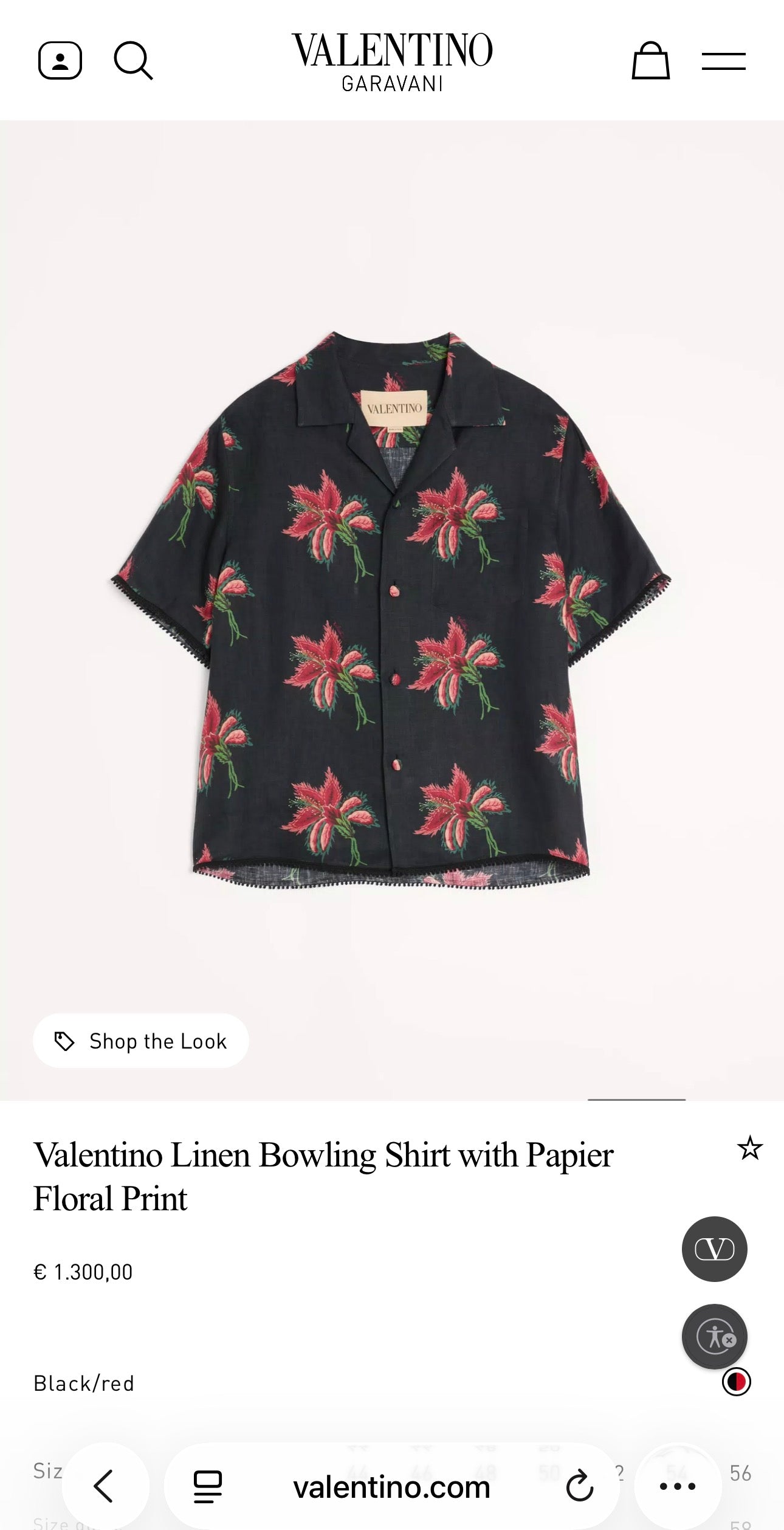The width and height of the screenshot is (784, 1530).
Task: Open the browser three-dot menu
Action: click(x=678, y=1487)
